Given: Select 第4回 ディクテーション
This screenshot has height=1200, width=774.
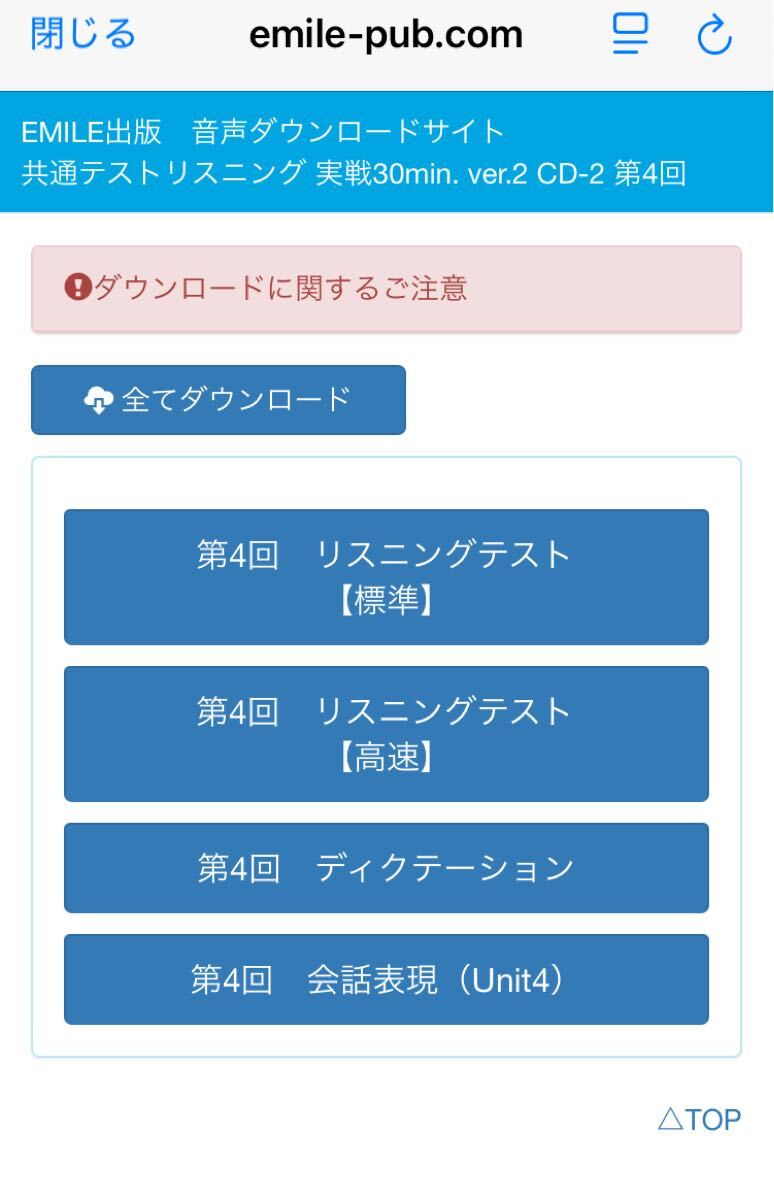Looking at the screenshot, I should tap(386, 868).
